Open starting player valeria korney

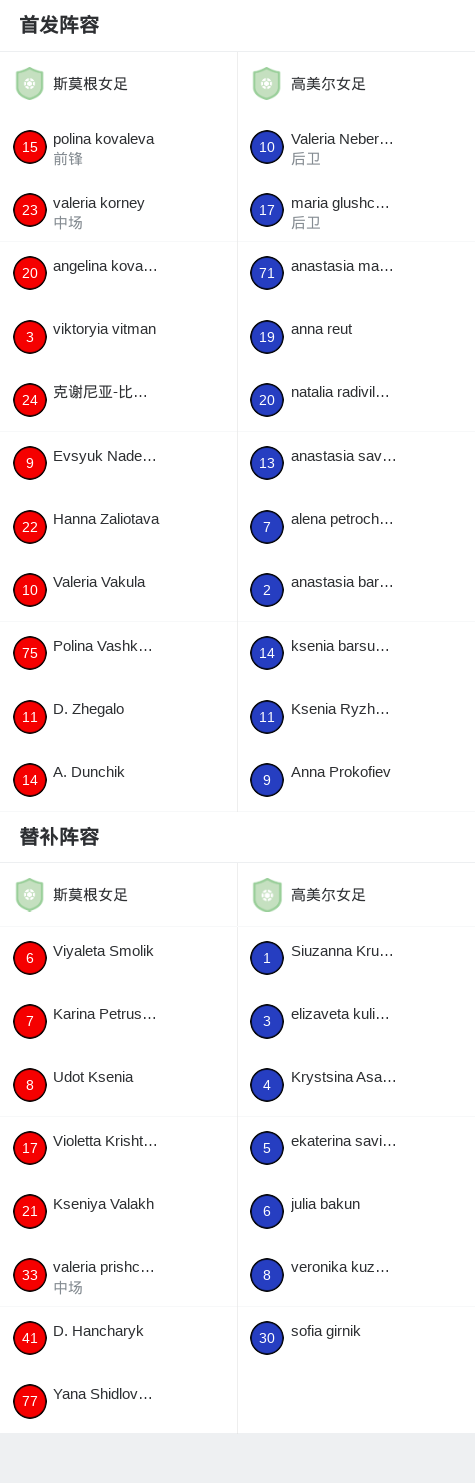coord(118,211)
